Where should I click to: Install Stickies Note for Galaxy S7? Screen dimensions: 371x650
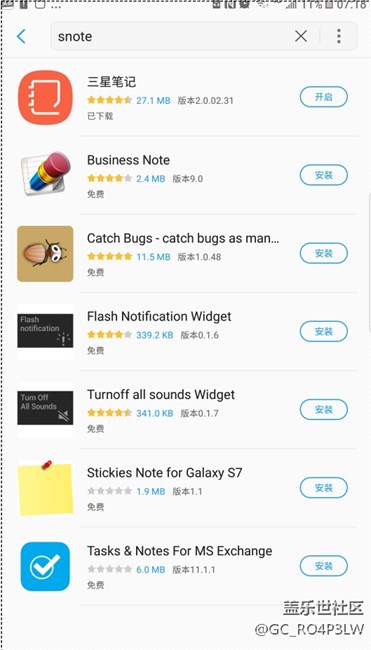tap(324, 488)
